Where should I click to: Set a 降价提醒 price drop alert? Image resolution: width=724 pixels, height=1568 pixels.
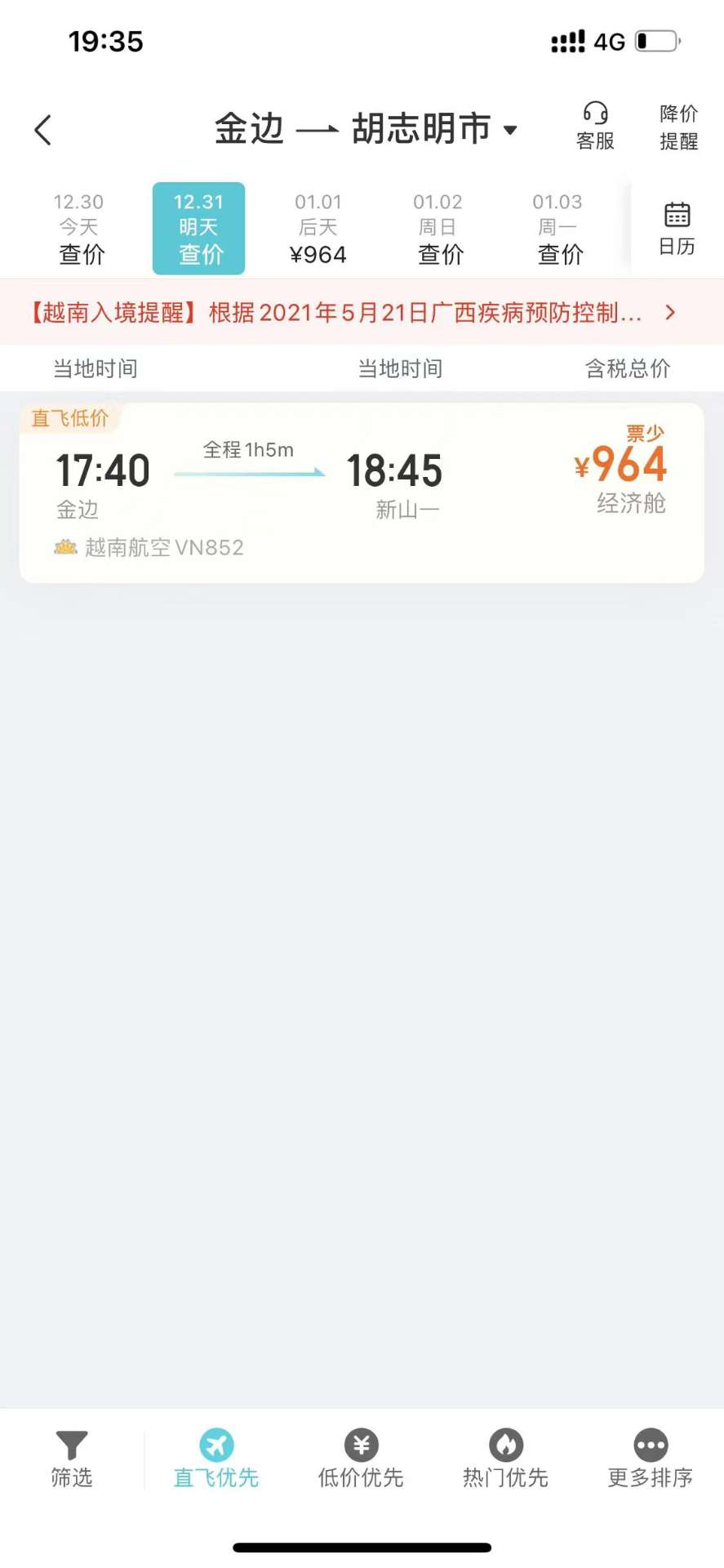pos(678,127)
